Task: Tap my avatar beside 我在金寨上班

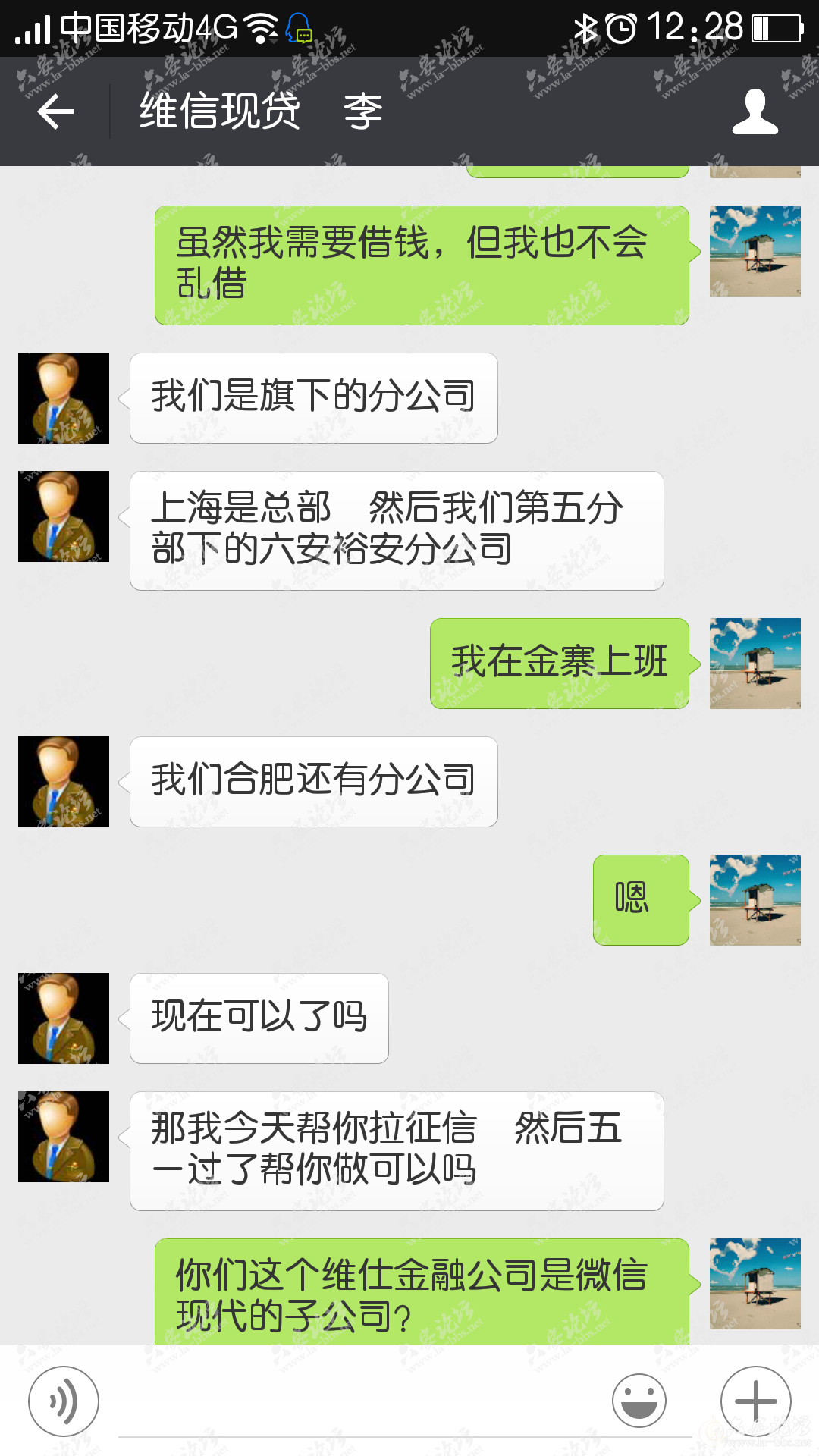Action: click(x=755, y=664)
